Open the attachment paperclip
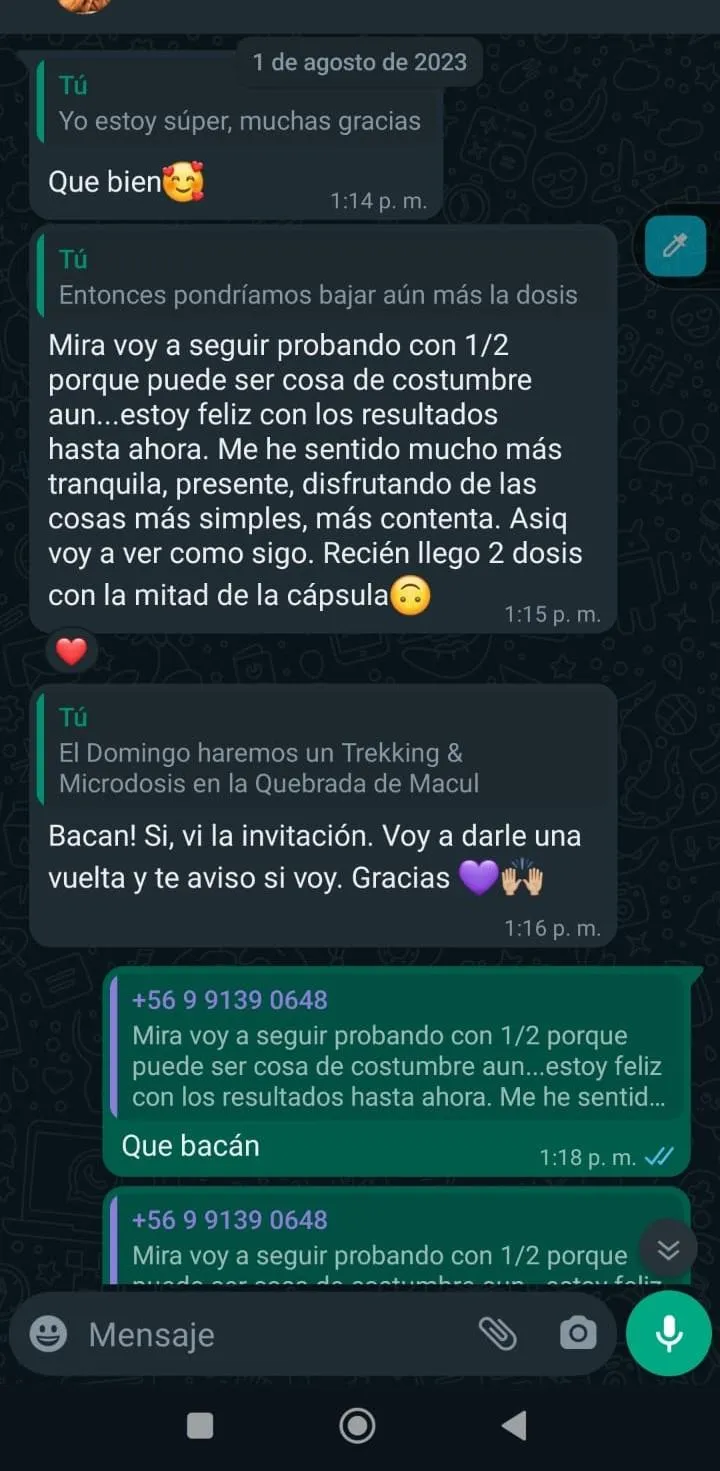The image size is (720, 1471). click(x=497, y=1334)
